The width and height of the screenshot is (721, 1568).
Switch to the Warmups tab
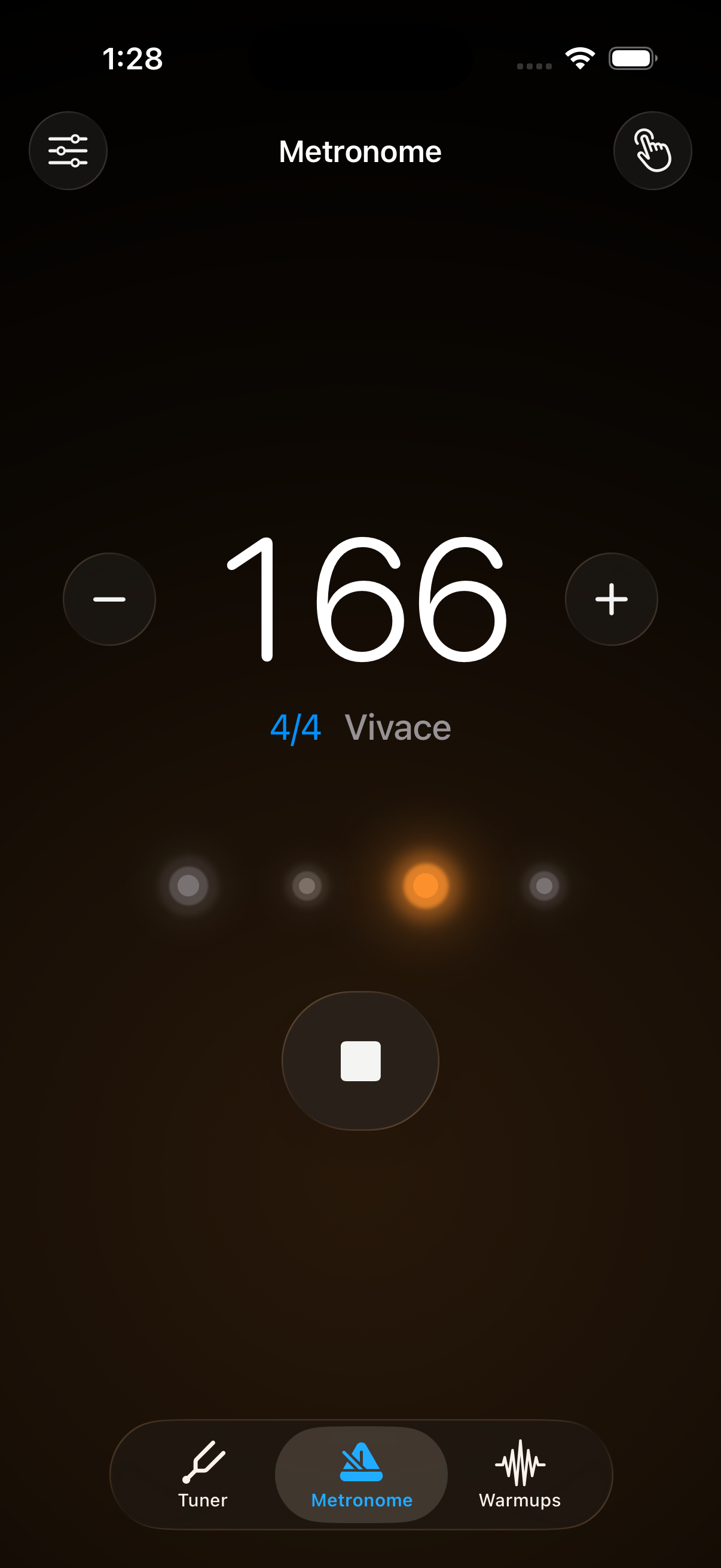tap(520, 1480)
